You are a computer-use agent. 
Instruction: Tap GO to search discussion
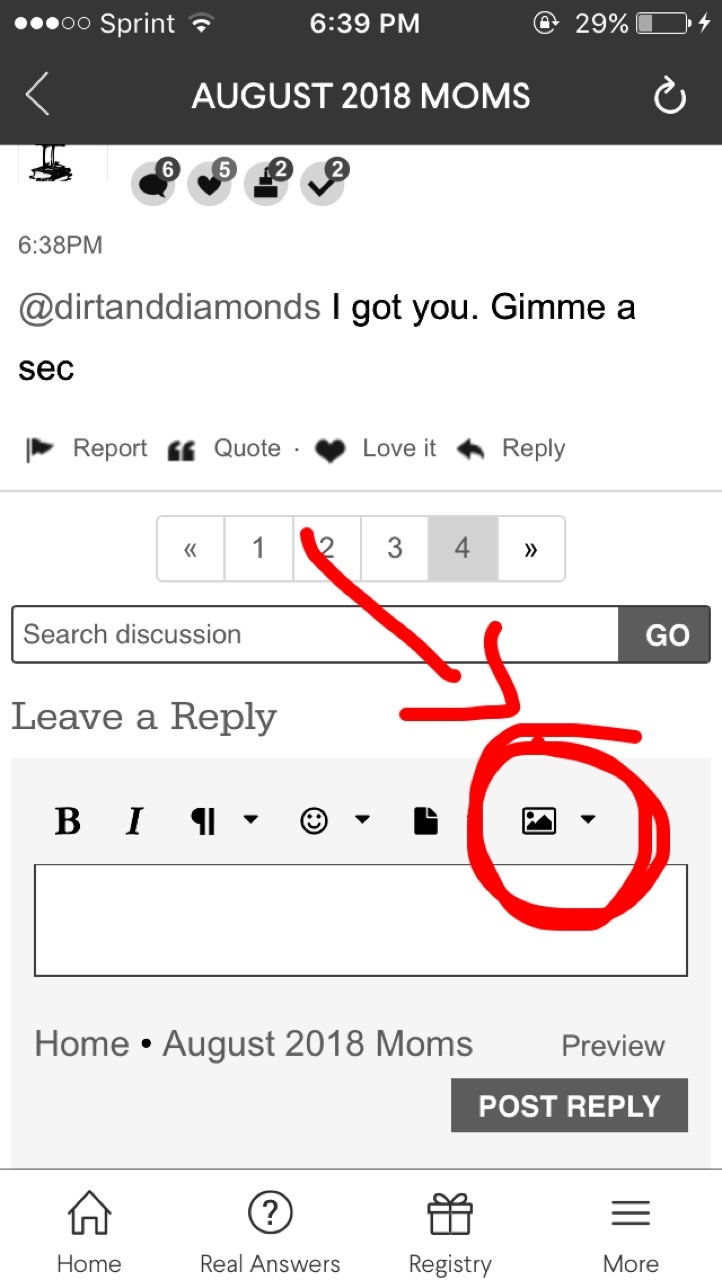point(666,635)
